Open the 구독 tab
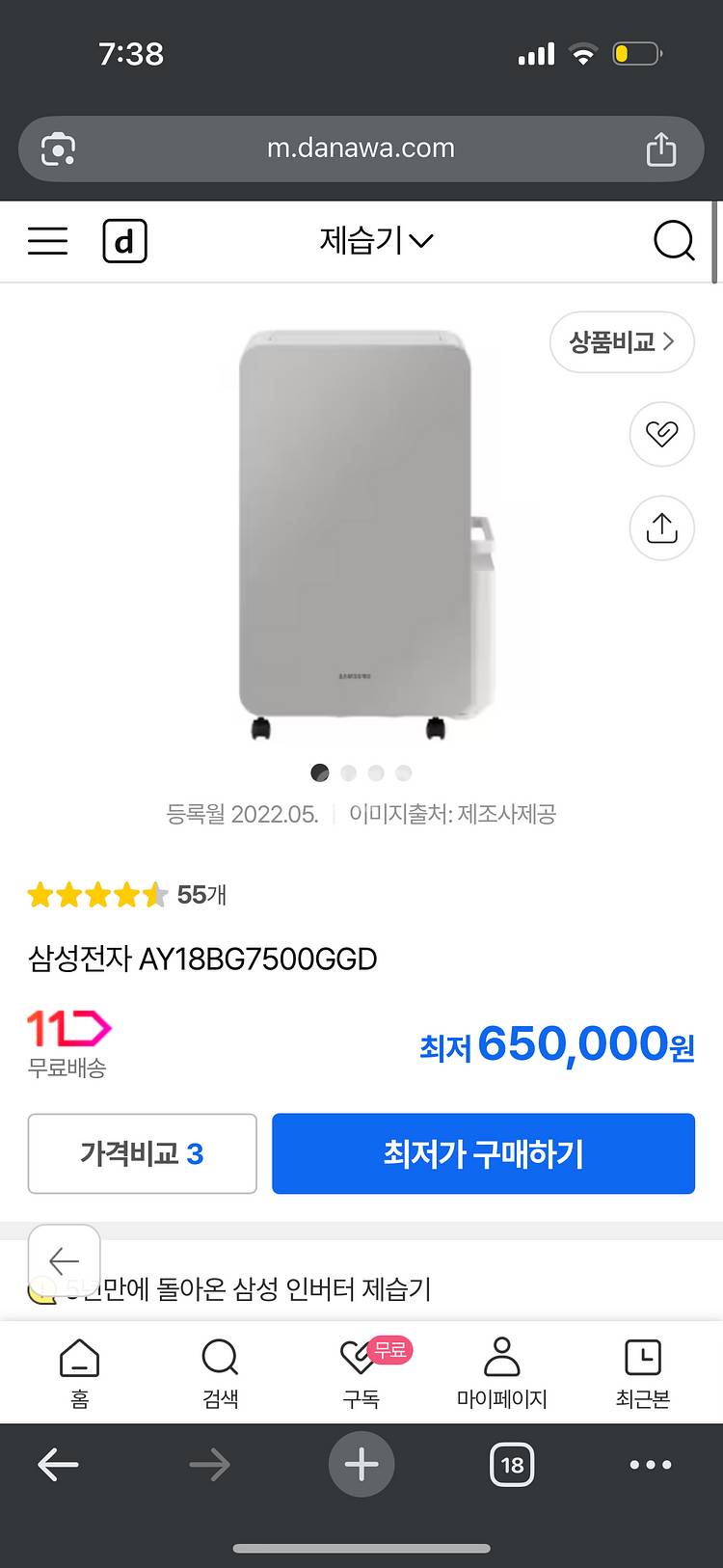Screen dimensions: 723x1568 coord(361,1372)
